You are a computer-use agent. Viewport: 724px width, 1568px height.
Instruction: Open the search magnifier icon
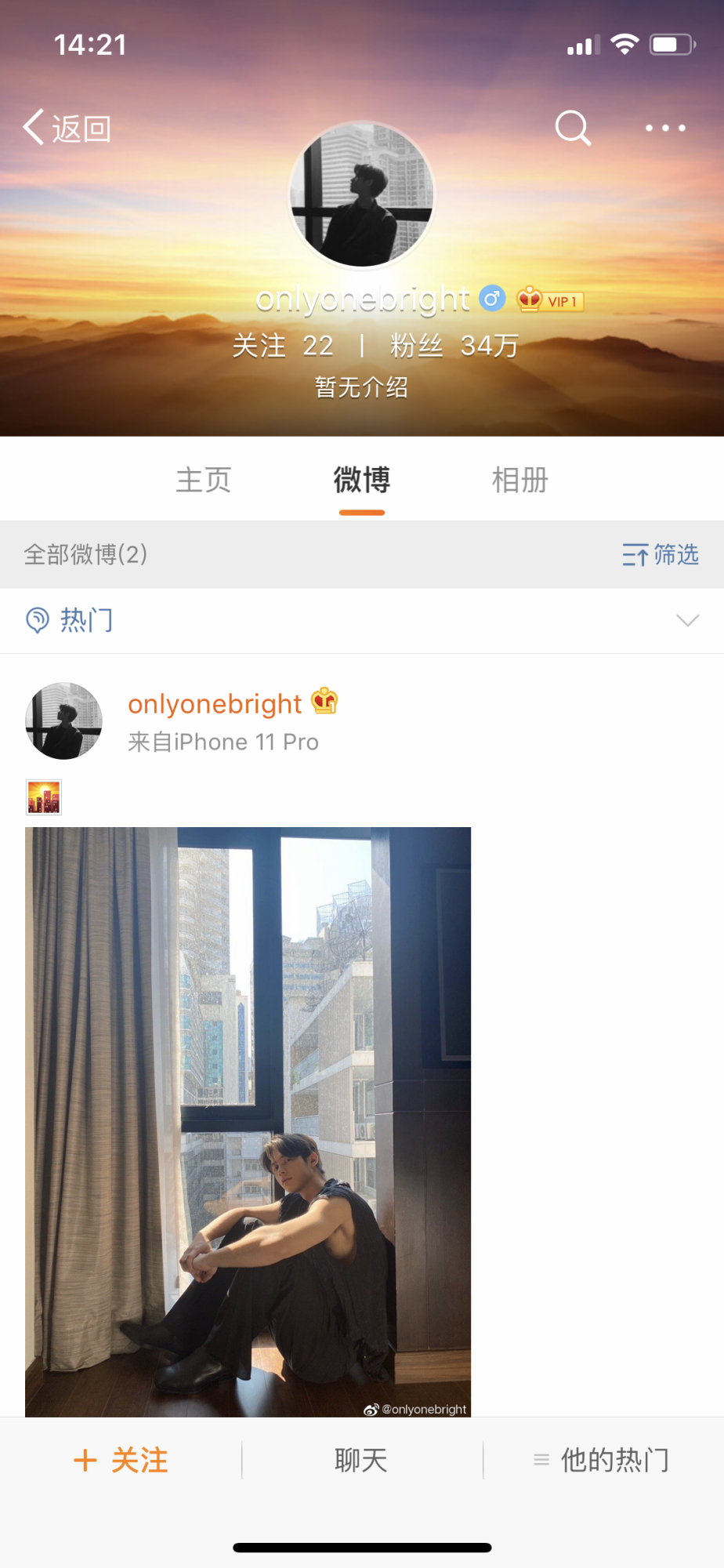(573, 128)
